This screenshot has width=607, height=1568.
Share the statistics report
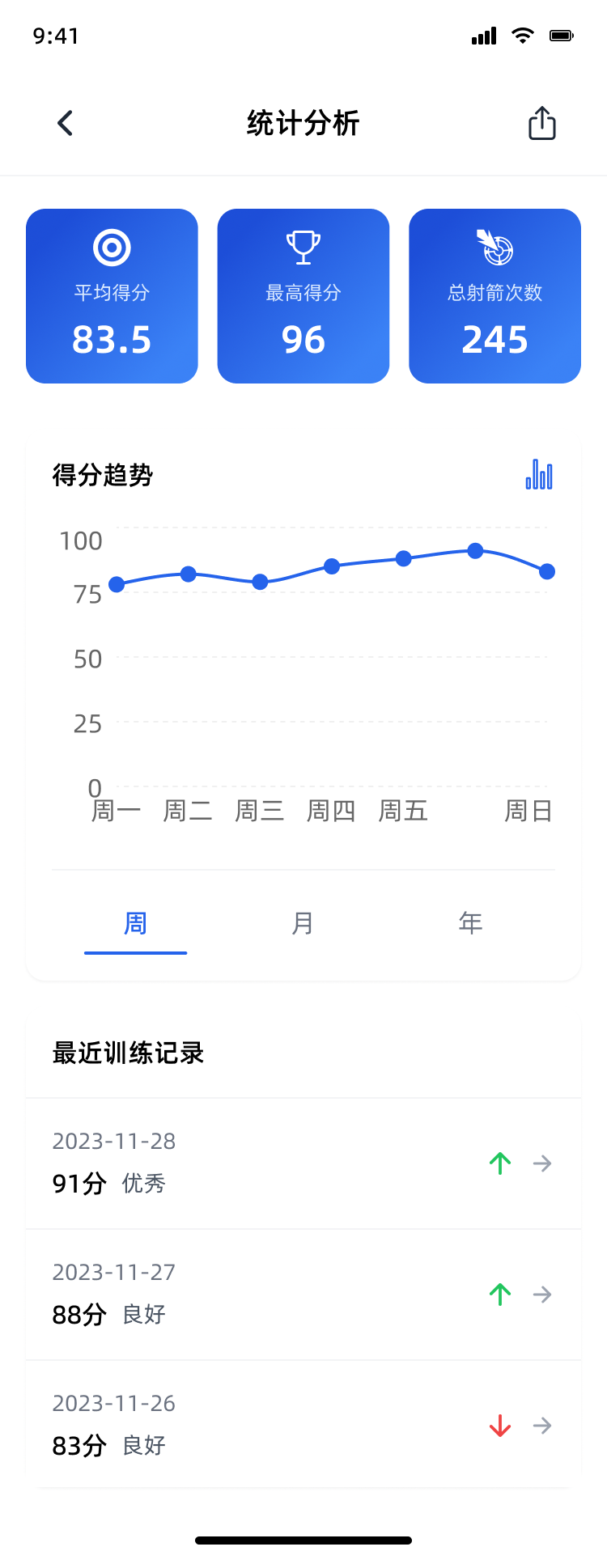[x=541, y=124]
